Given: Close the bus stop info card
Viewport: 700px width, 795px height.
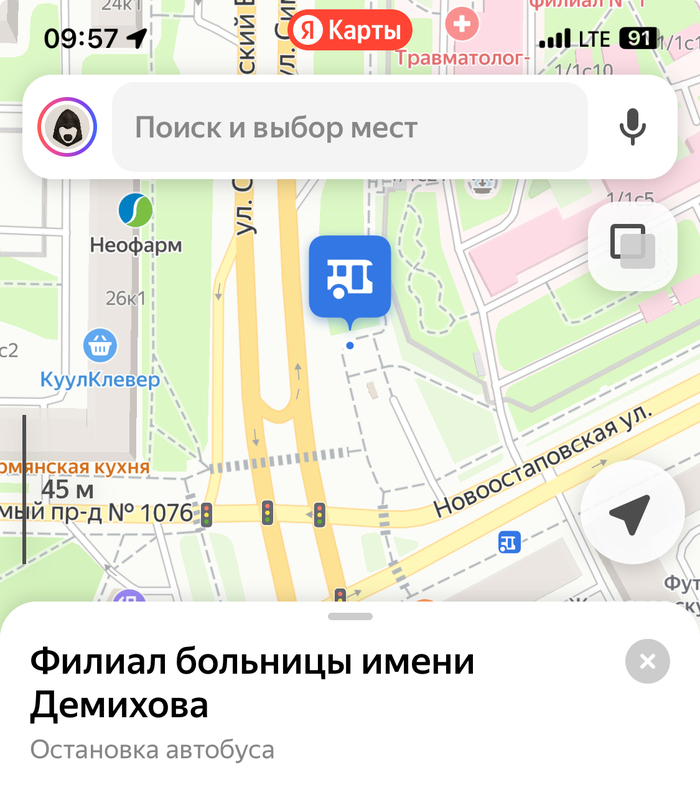Looking at the screenshot, I should click(x=647, y=661).
